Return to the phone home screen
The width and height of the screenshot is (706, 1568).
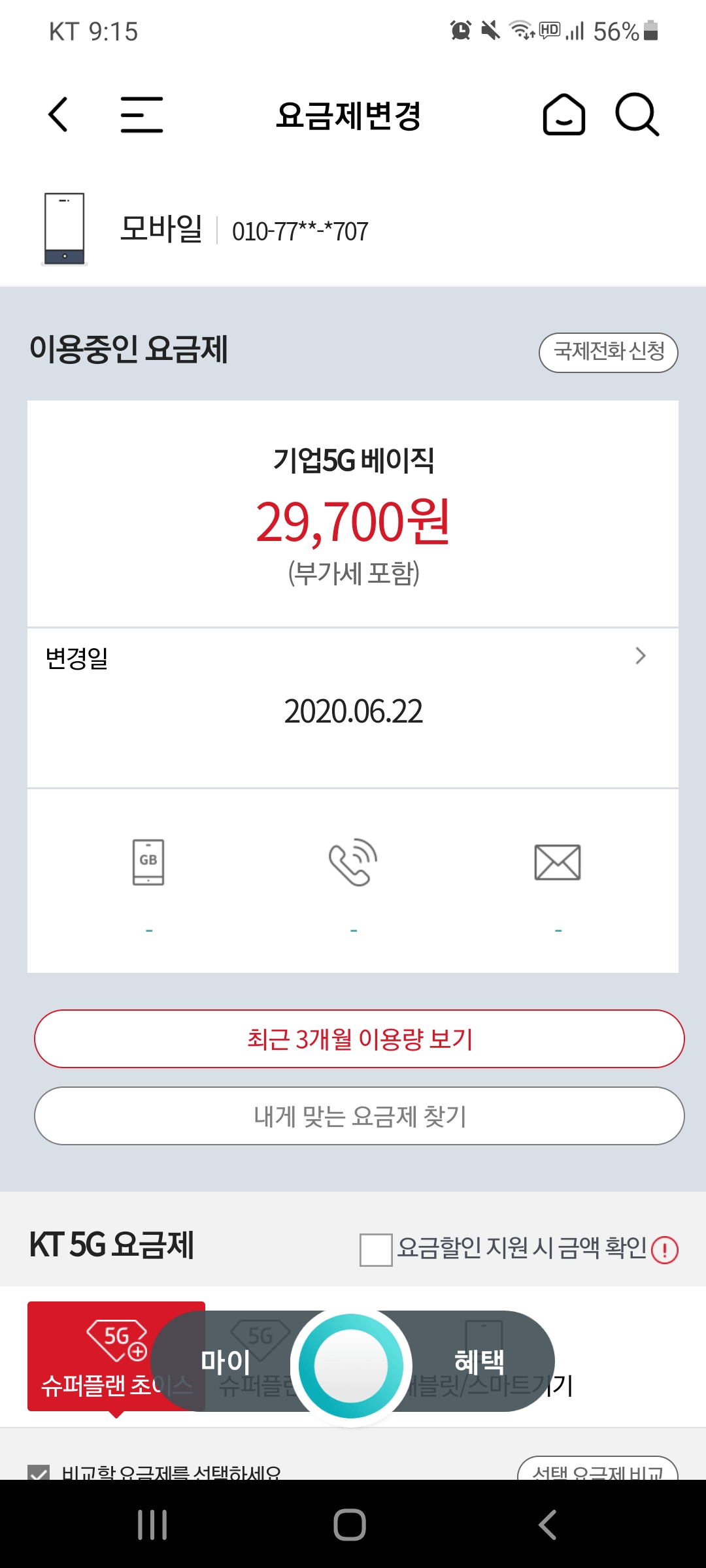tap(350, 1525)
